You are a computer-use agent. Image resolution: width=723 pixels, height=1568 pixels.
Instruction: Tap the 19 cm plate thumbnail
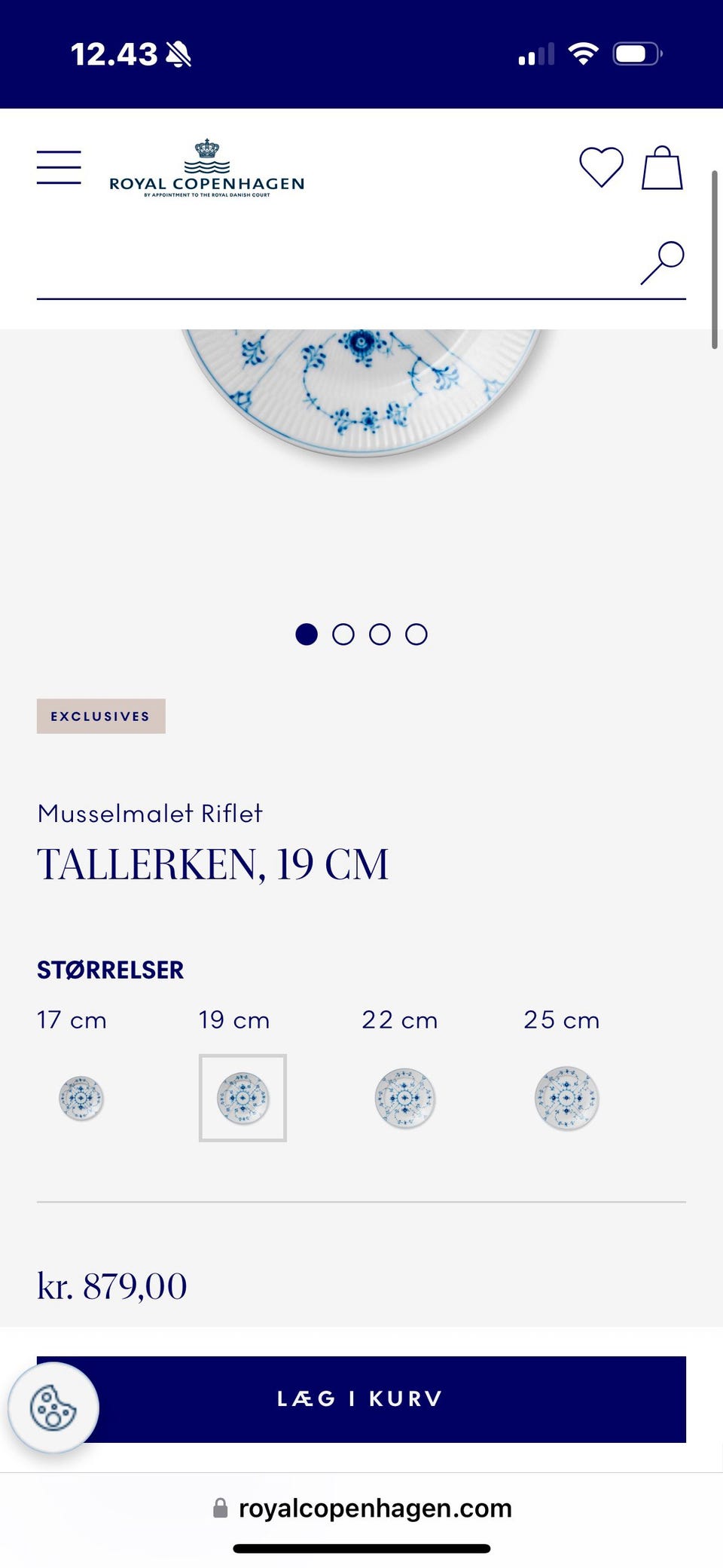pyautogui.click(x=243, y=1099)
